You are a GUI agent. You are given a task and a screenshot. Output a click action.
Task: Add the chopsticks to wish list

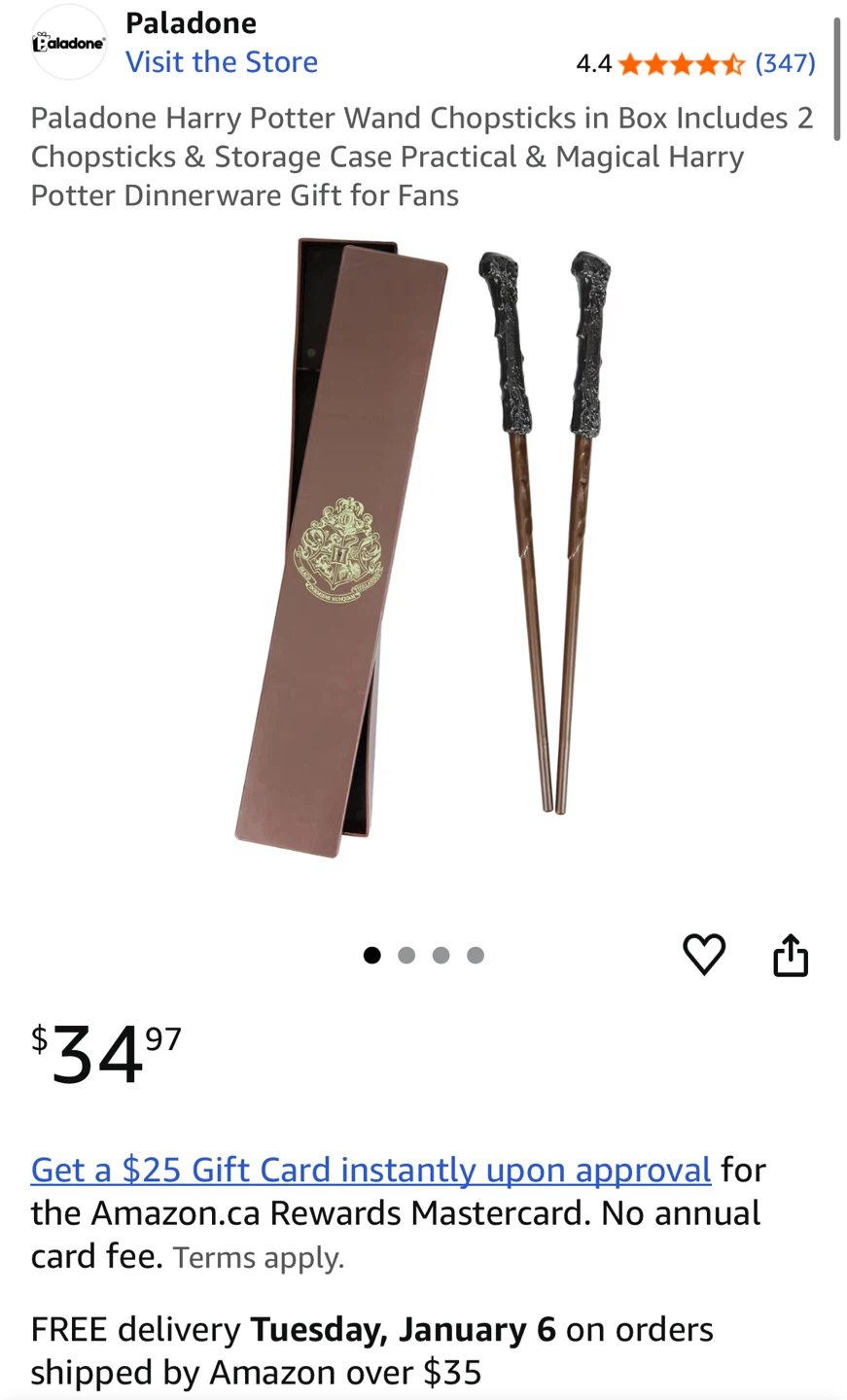(x=704, y=954)
